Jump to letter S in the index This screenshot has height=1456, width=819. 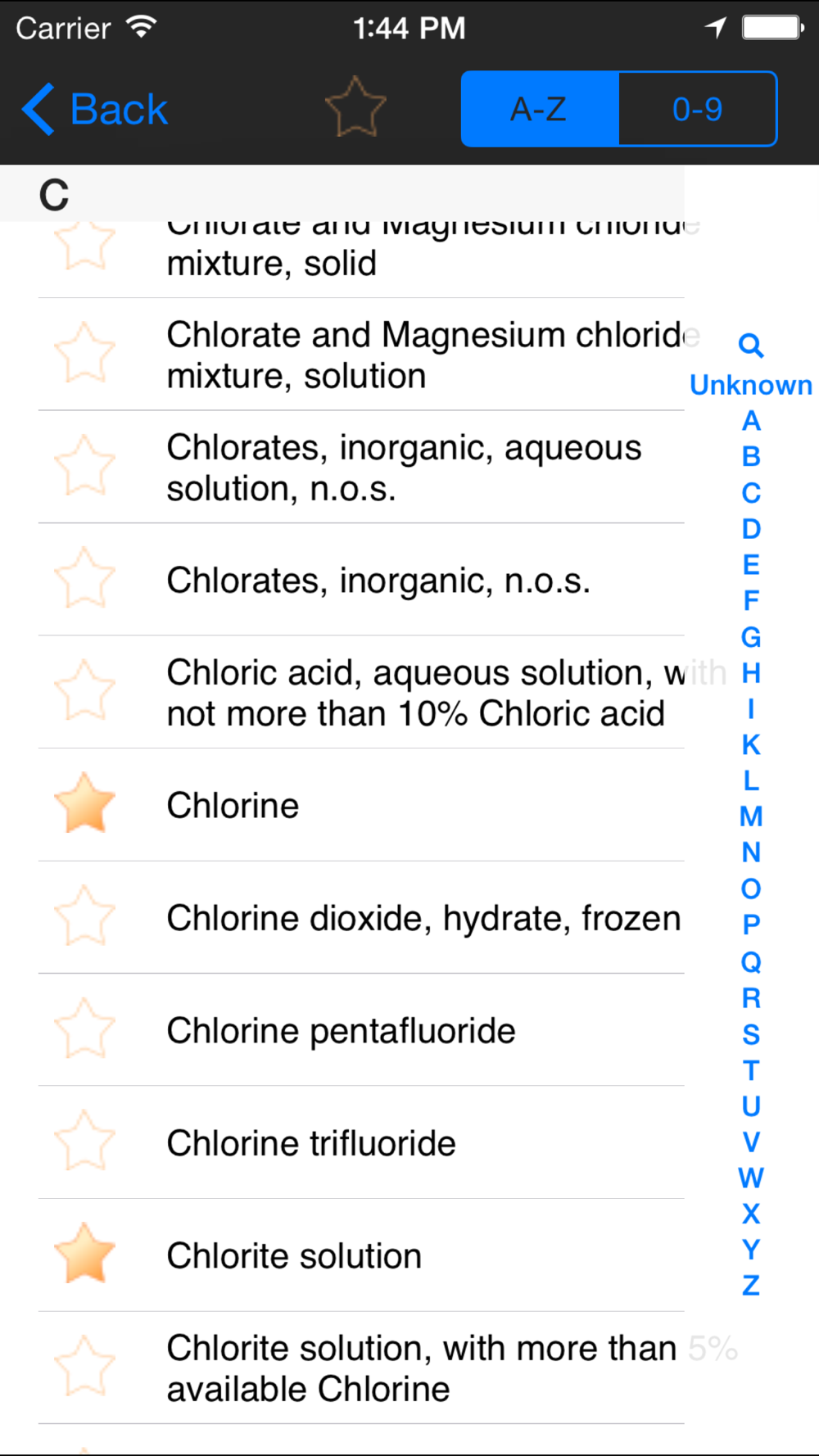[750, 1034]
